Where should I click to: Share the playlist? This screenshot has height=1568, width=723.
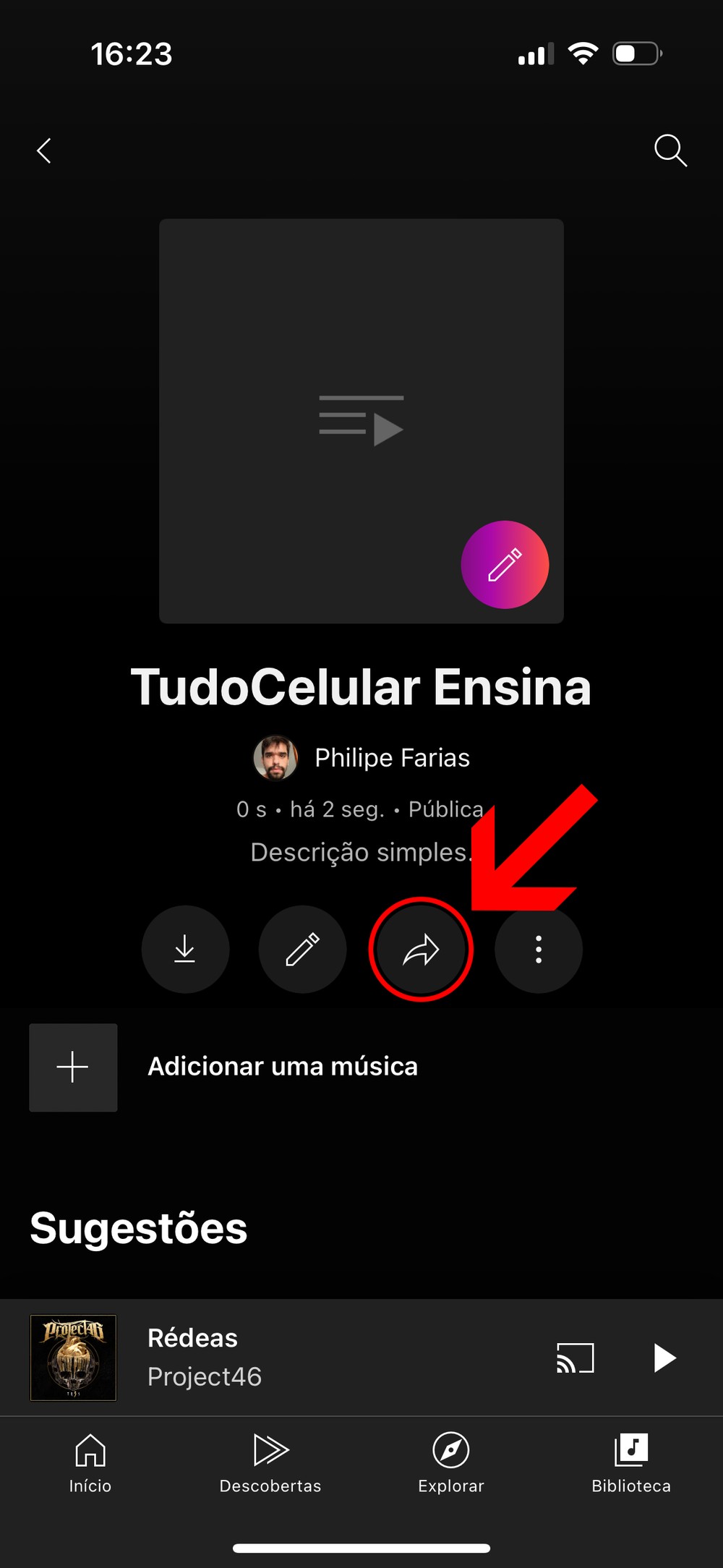(421, 950)
